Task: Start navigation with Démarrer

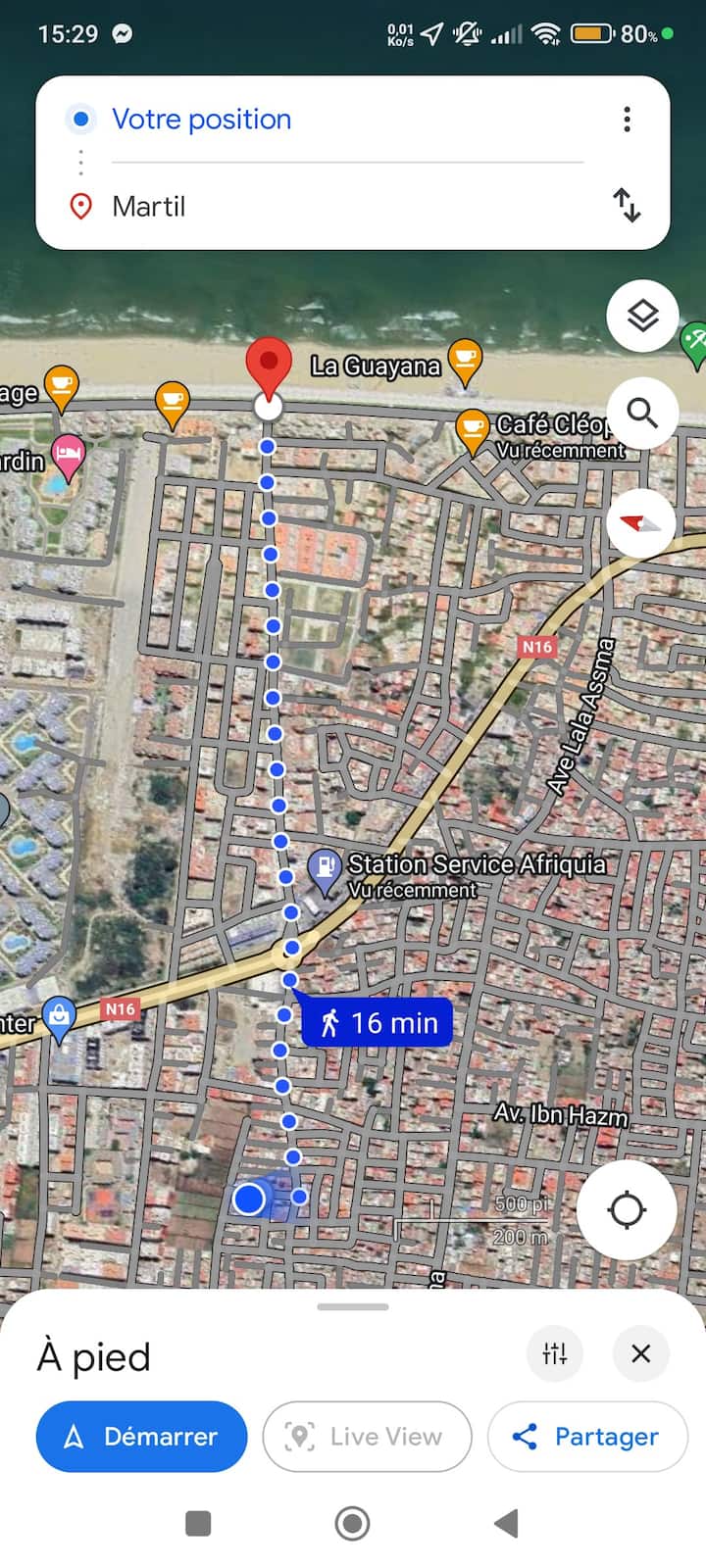Action: [141, 1437]
